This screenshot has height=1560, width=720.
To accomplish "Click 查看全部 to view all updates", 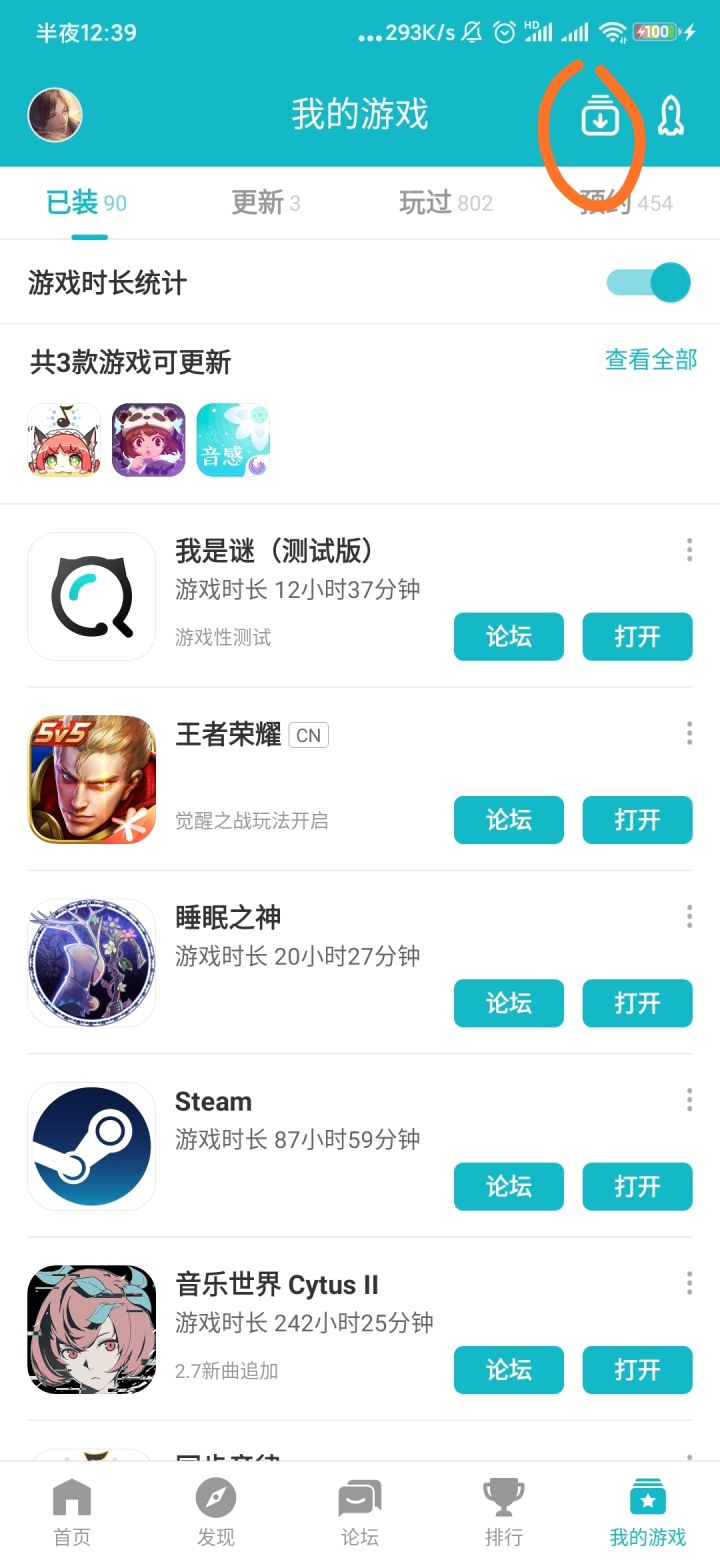I will pyautogui.click(x=650, y=360).
